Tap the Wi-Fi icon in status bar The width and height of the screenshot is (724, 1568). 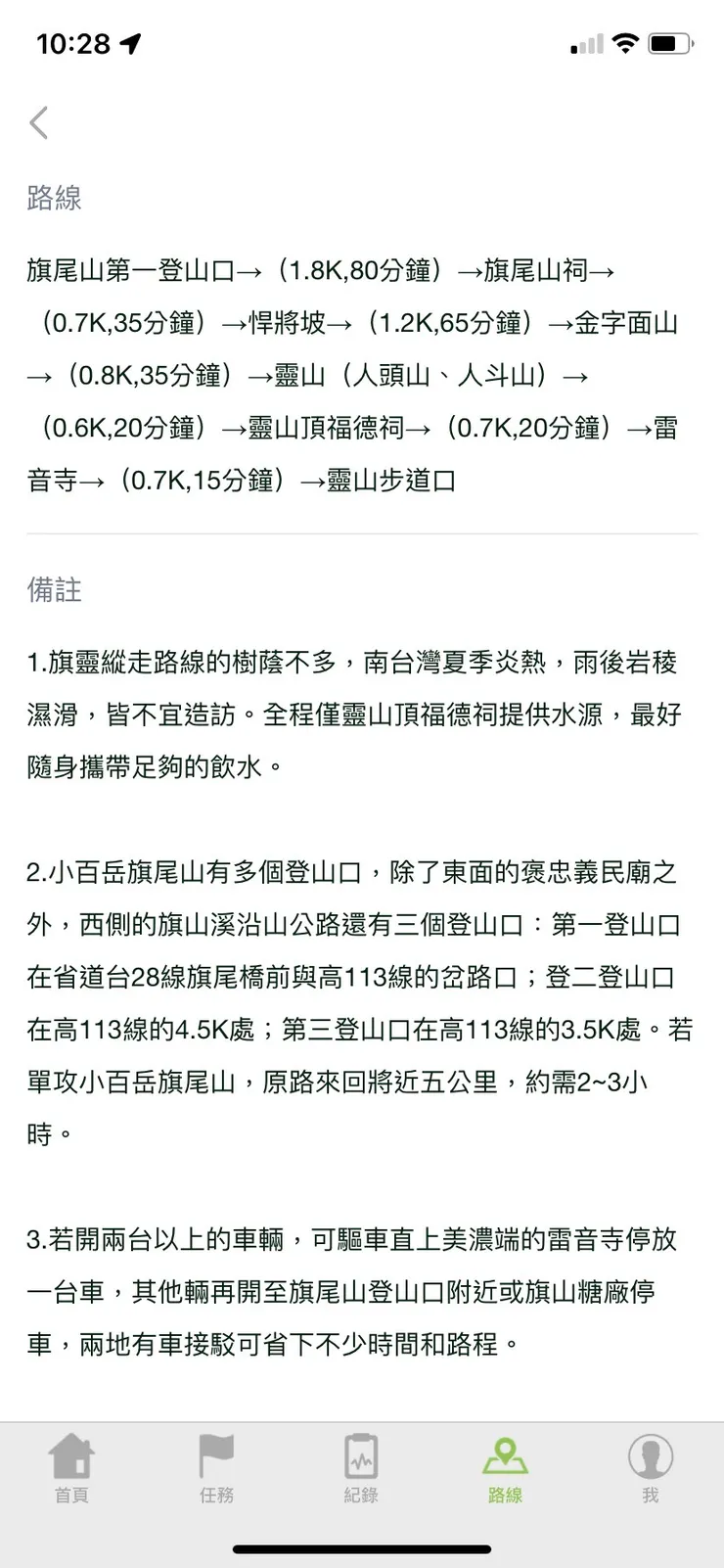[x=623, y=42]
